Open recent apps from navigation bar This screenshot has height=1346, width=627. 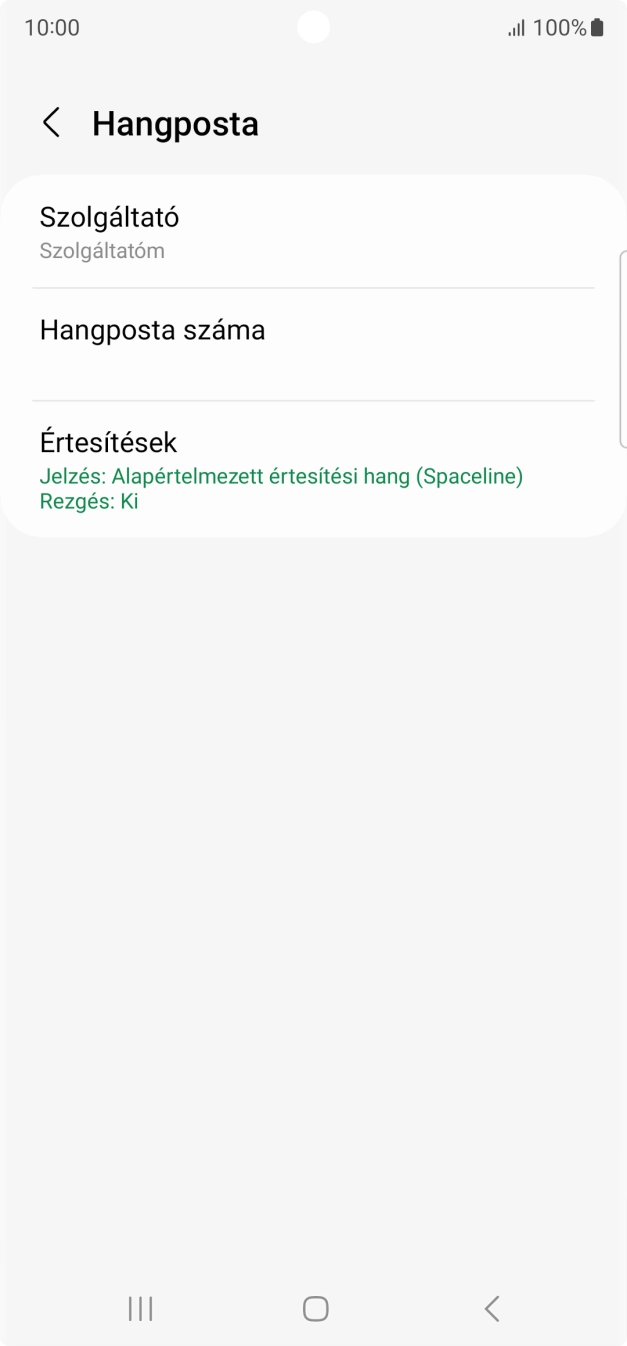(140, 1308)
